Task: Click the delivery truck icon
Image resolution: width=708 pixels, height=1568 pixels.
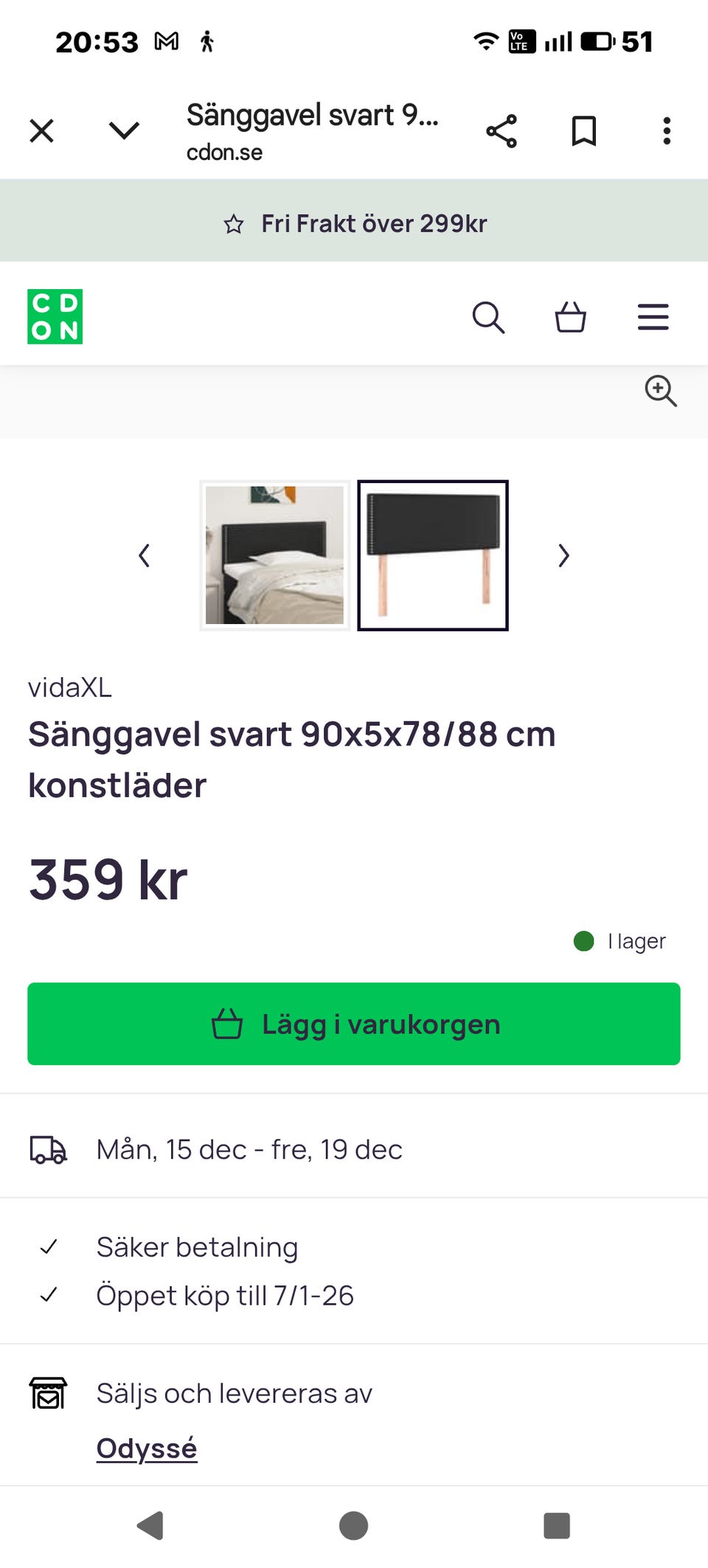Action: [49, 1149]
